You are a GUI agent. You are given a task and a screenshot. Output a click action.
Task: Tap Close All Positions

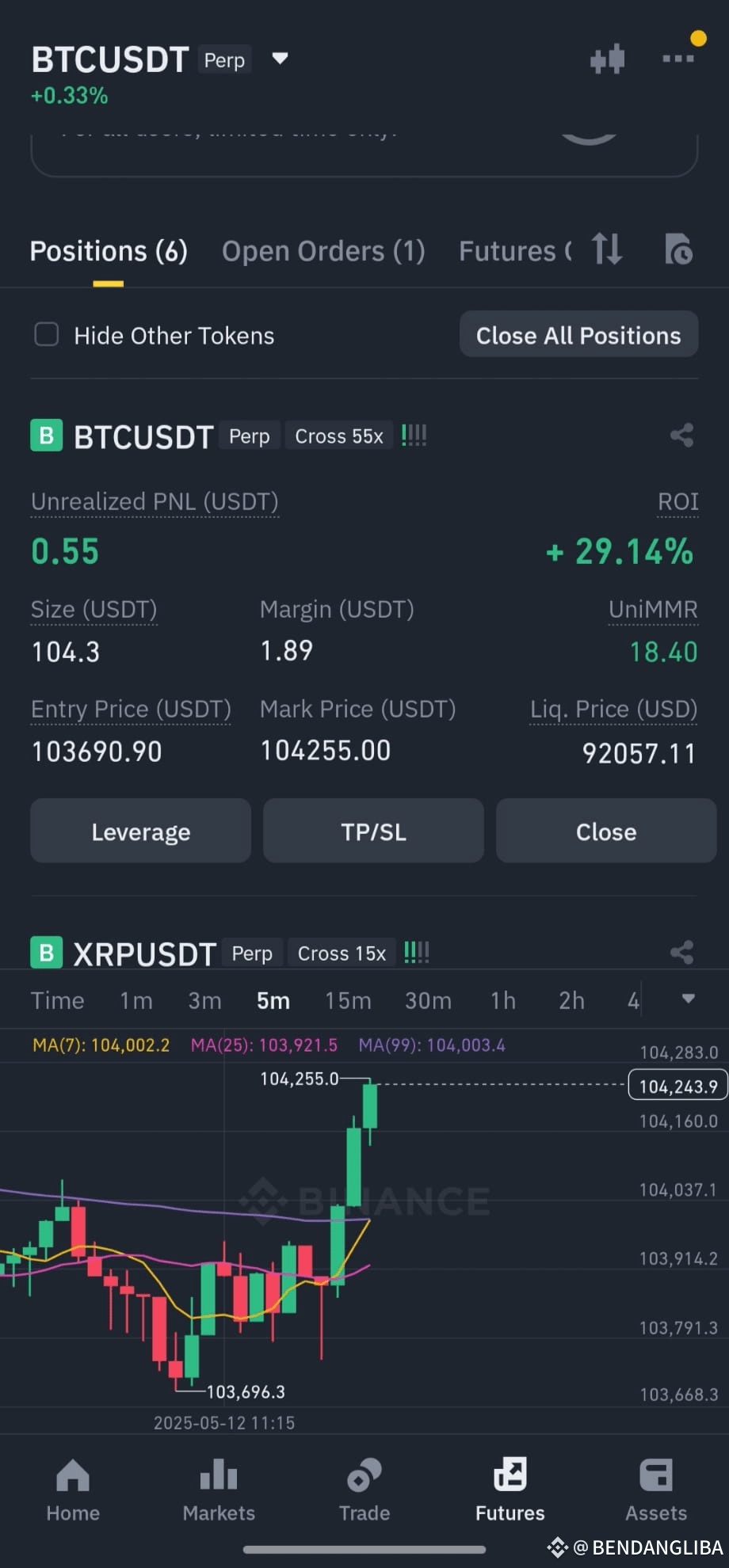tap(578, 335)
